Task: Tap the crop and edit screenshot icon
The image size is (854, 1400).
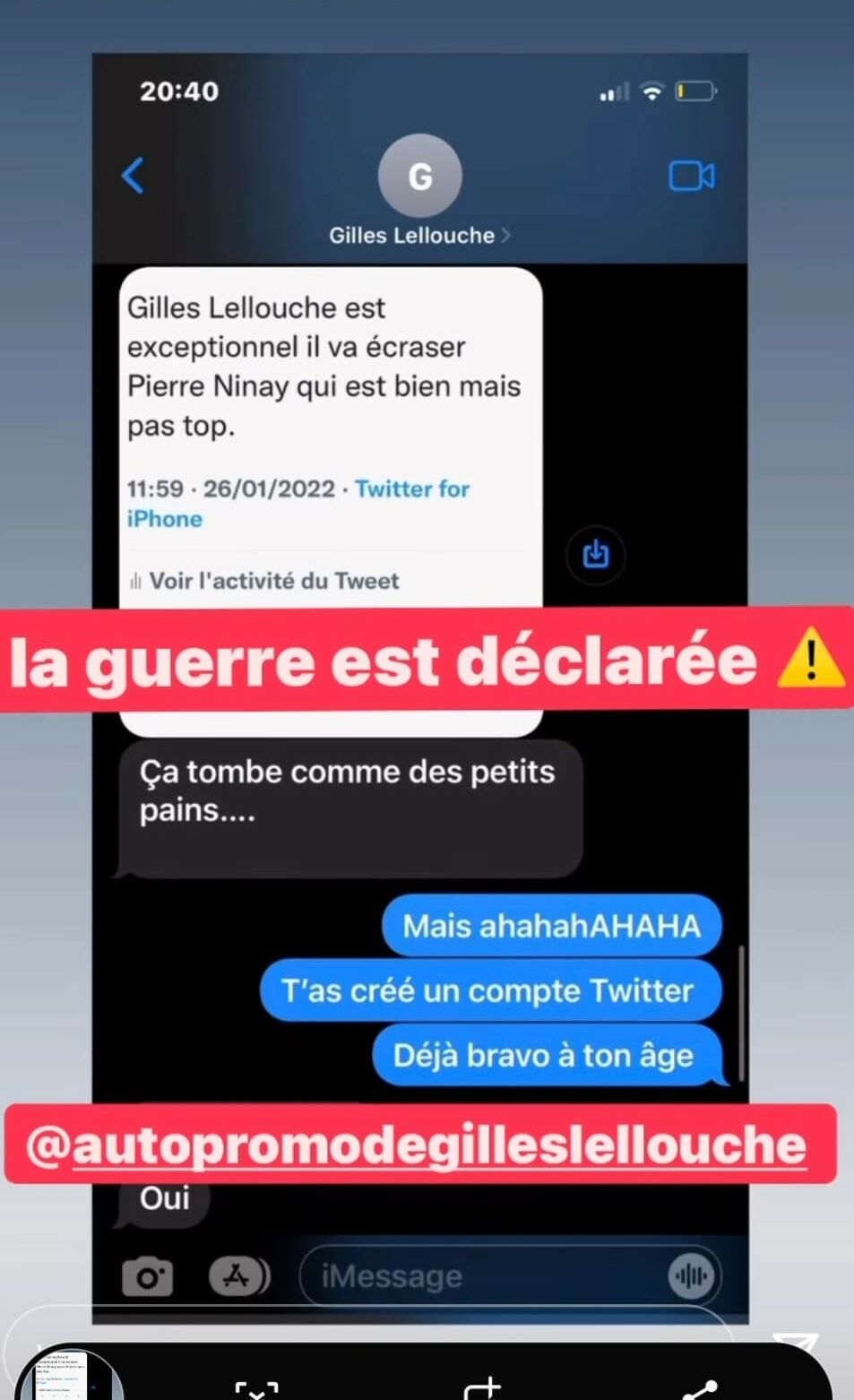Action: click(x=482, y=1387)
